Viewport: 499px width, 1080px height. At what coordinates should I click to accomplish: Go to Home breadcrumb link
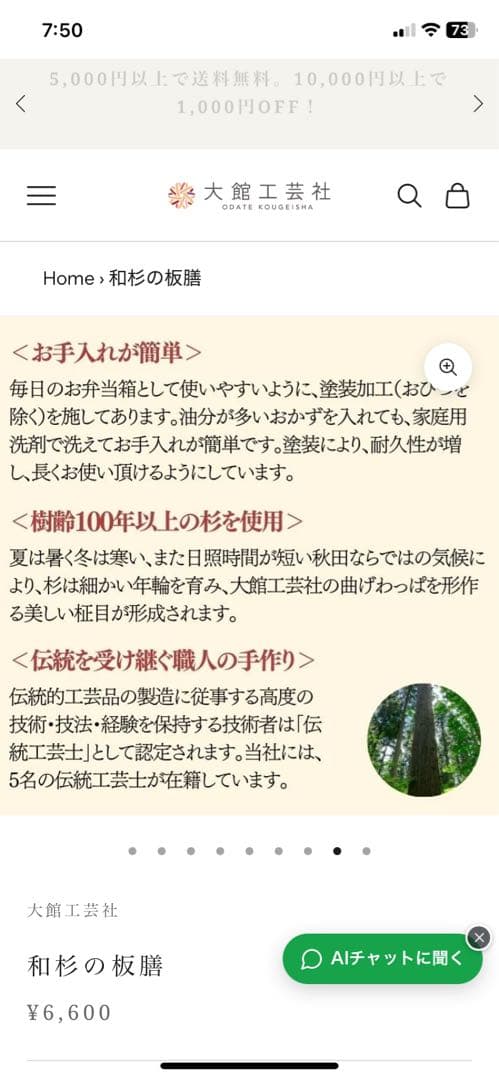[x=68, y=278]
